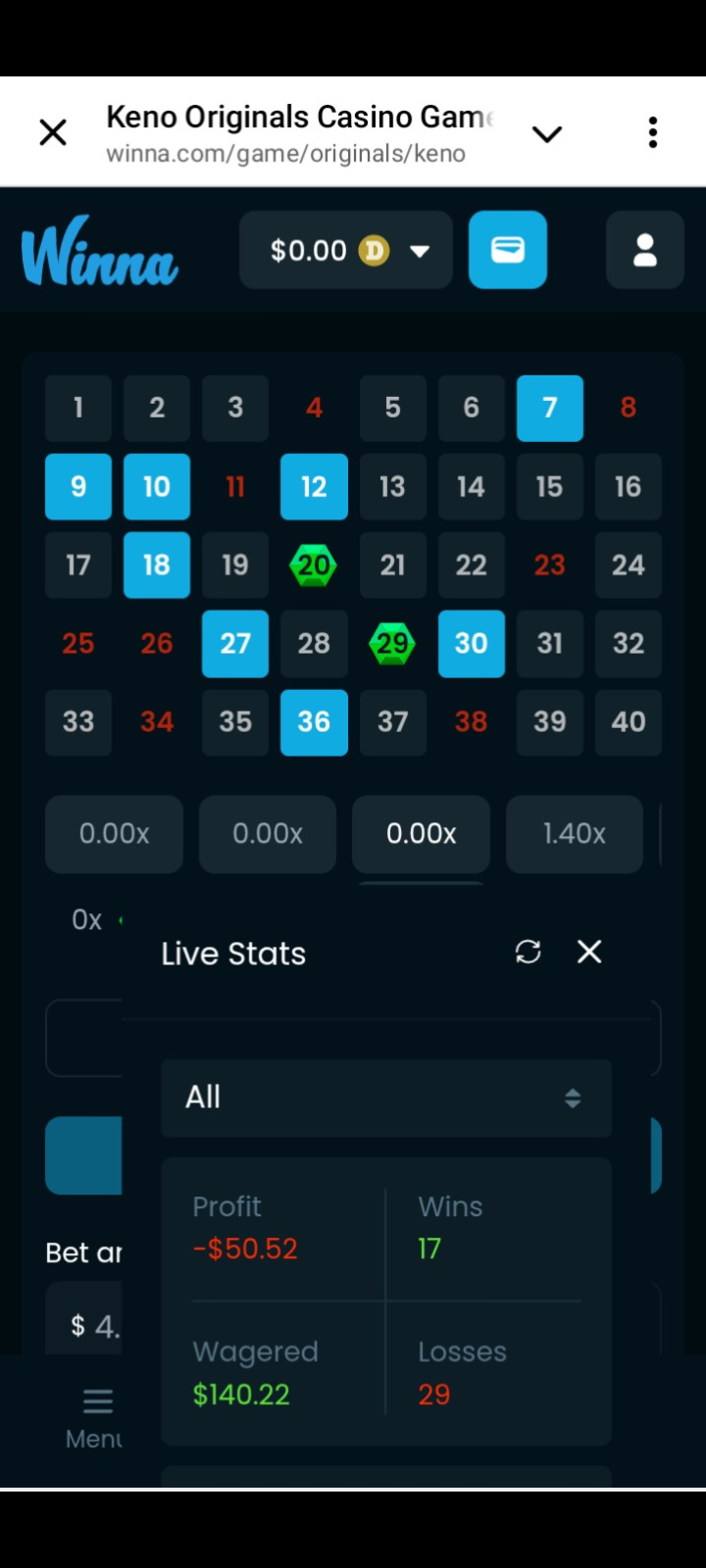The height and width of the screenshot is (1568, 706).
Task: Expand the All filter dropdown
Action: pyautogui.click(x=386, y=1098)
